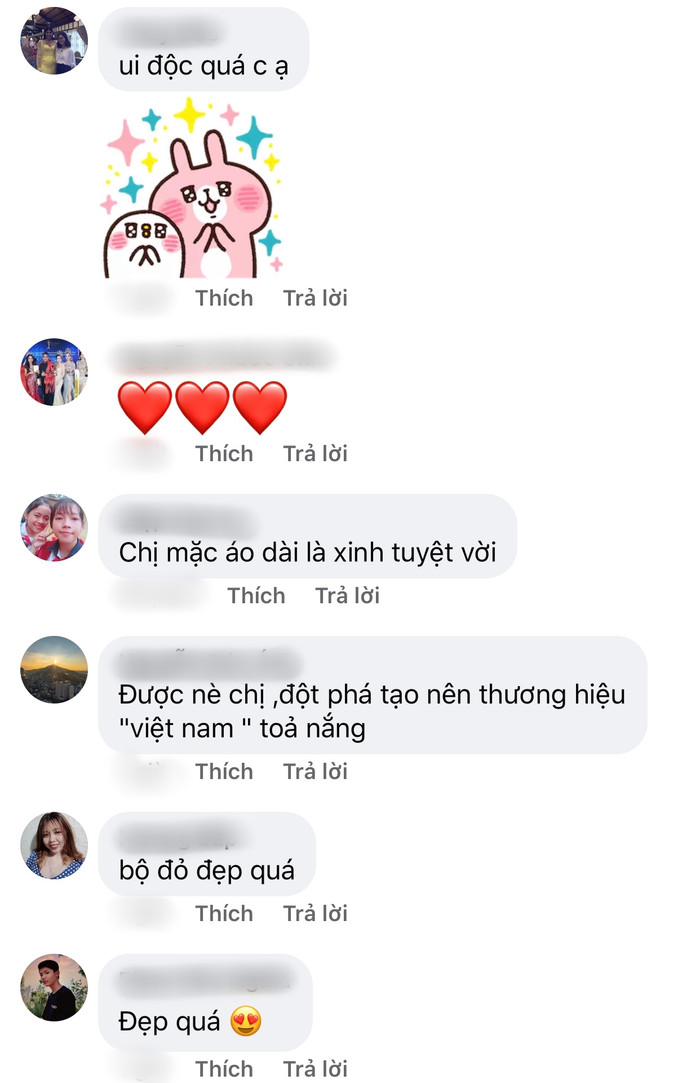
Task: Like the comment "Được nè chị, đột phá"
Action: 224,772
